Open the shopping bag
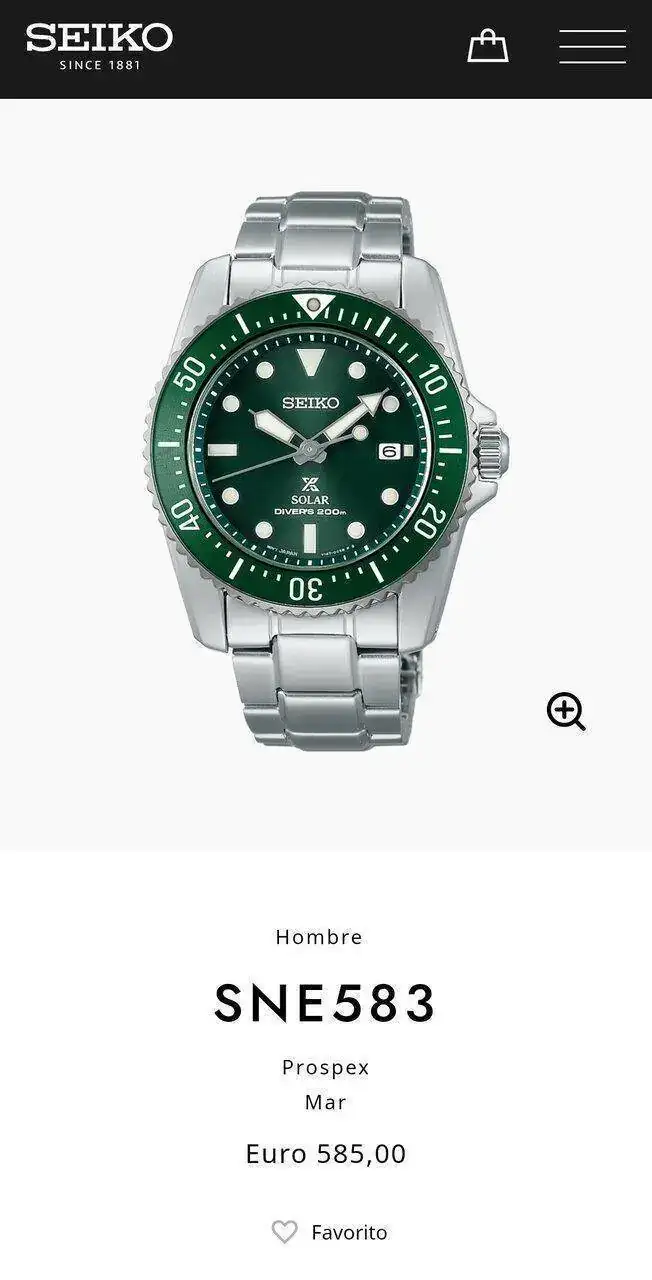 point(488,46)
